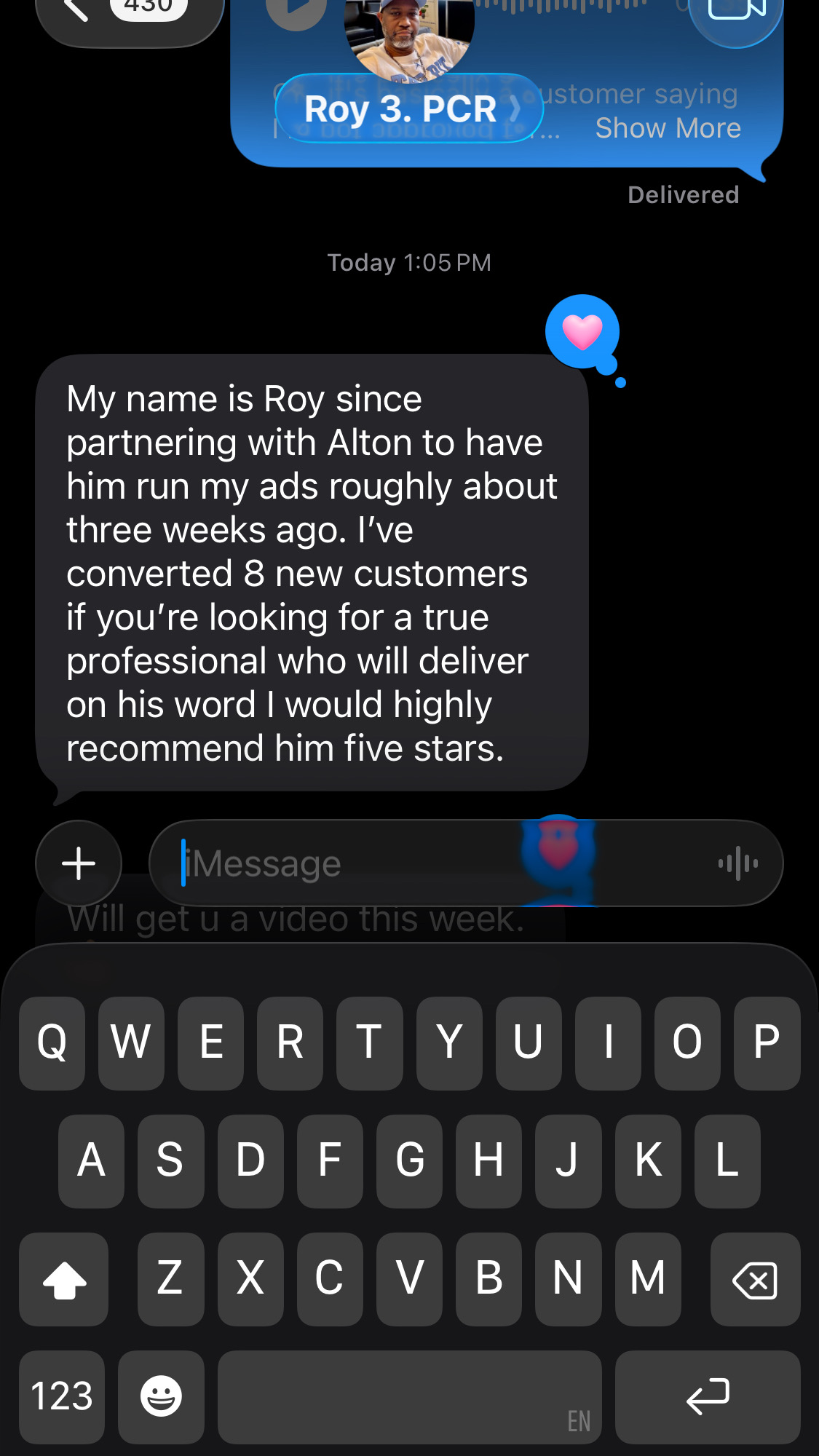The height and width of the screenshot is (1456, 819).
Task: Tap the return key
Action: [x=707, y=1396]
